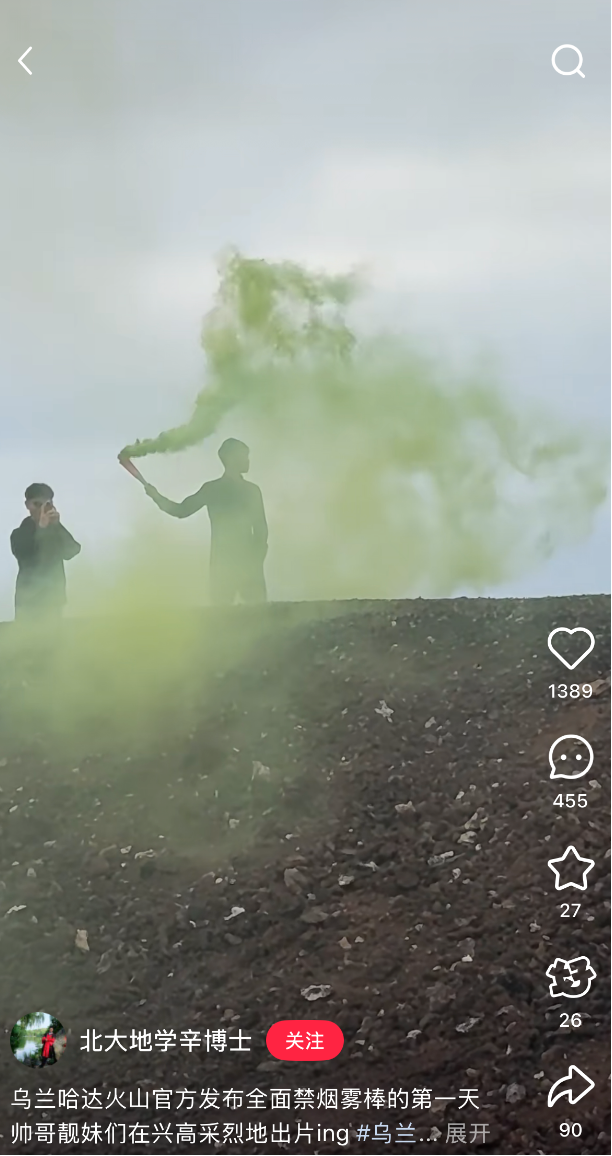Tap the icon showing 26 count
This screenshot has height=1156, width=612.
[x=570, y=978]
